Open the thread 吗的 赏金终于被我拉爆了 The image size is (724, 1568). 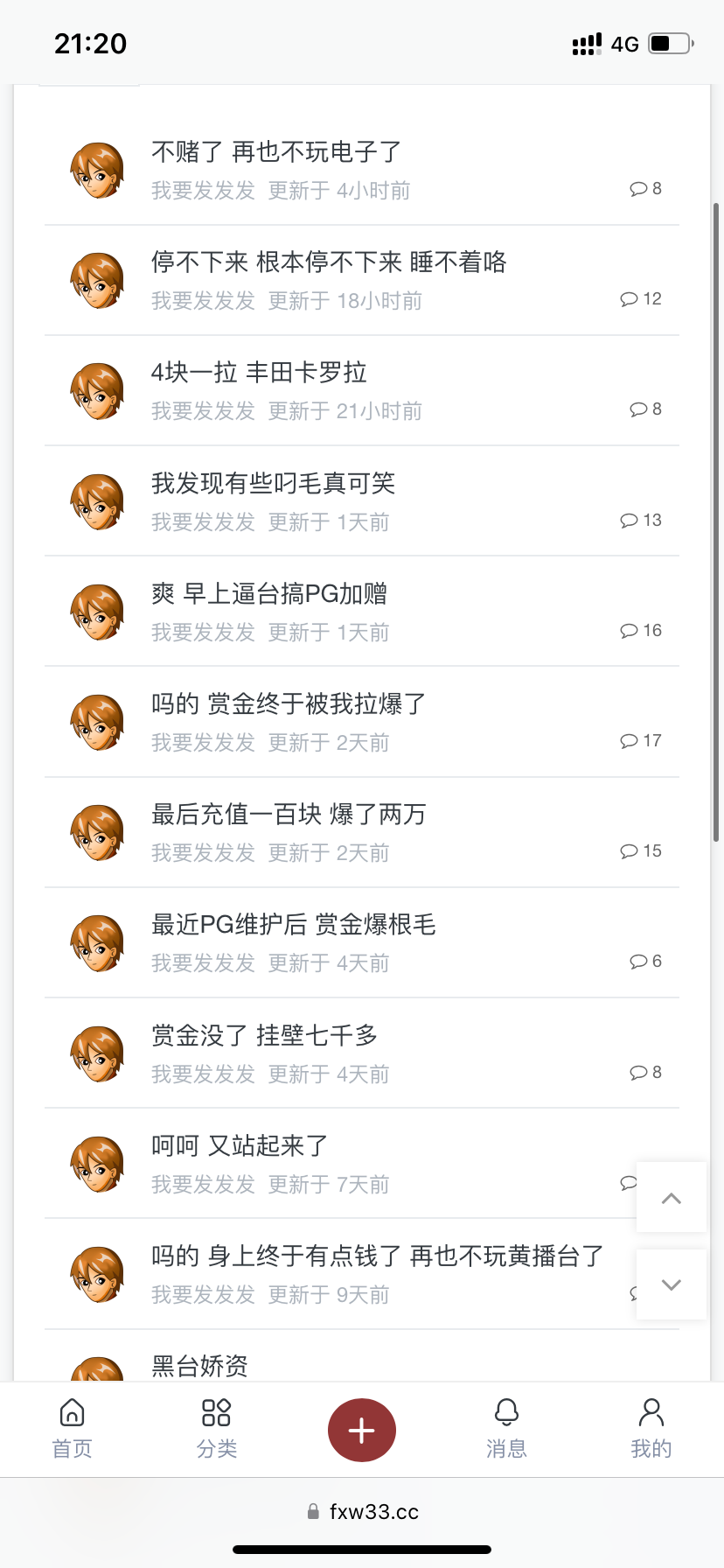coord(289,704)
